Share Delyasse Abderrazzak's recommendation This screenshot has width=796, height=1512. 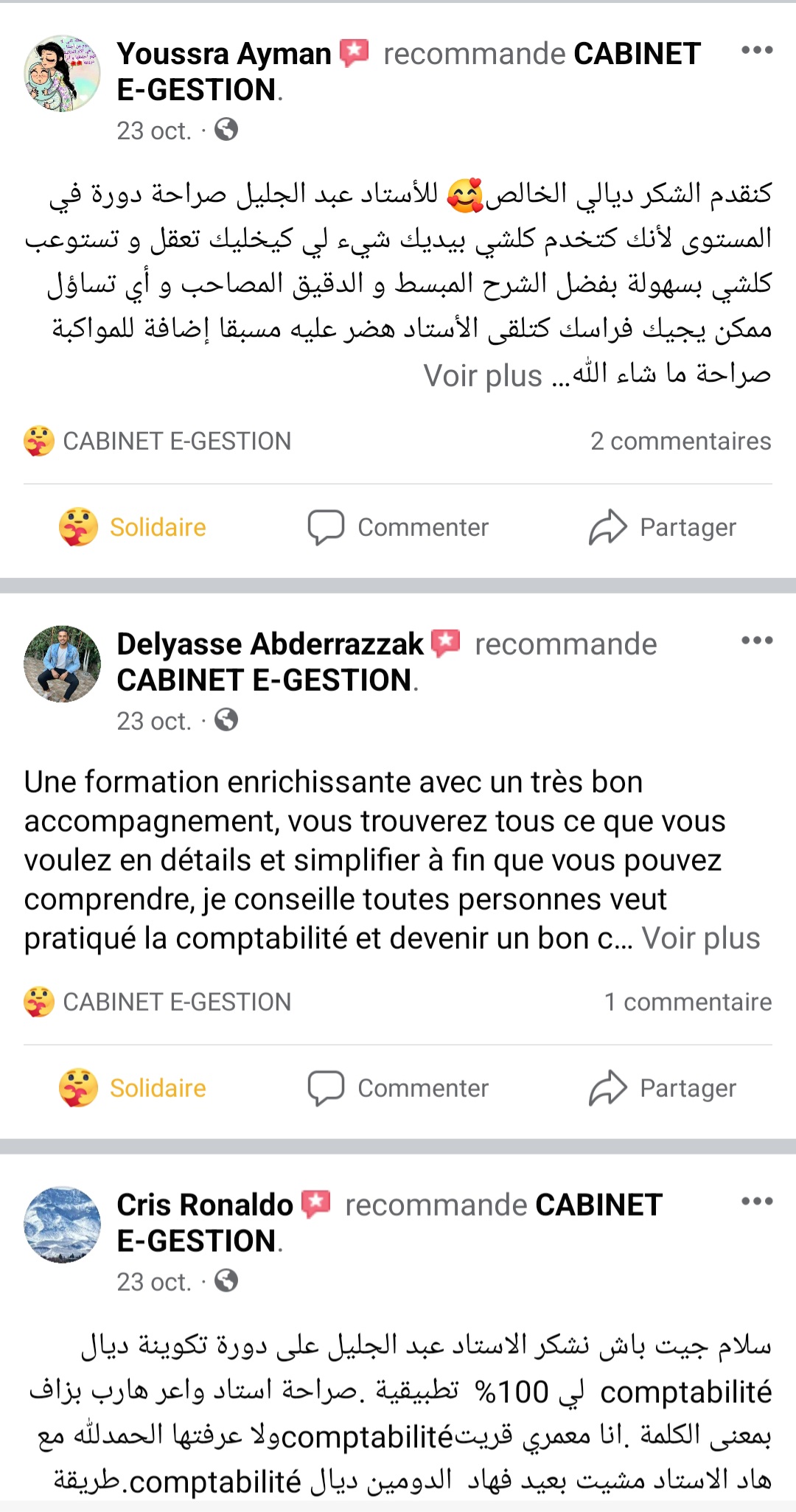pyautogui.click(x=663, y=1088)
